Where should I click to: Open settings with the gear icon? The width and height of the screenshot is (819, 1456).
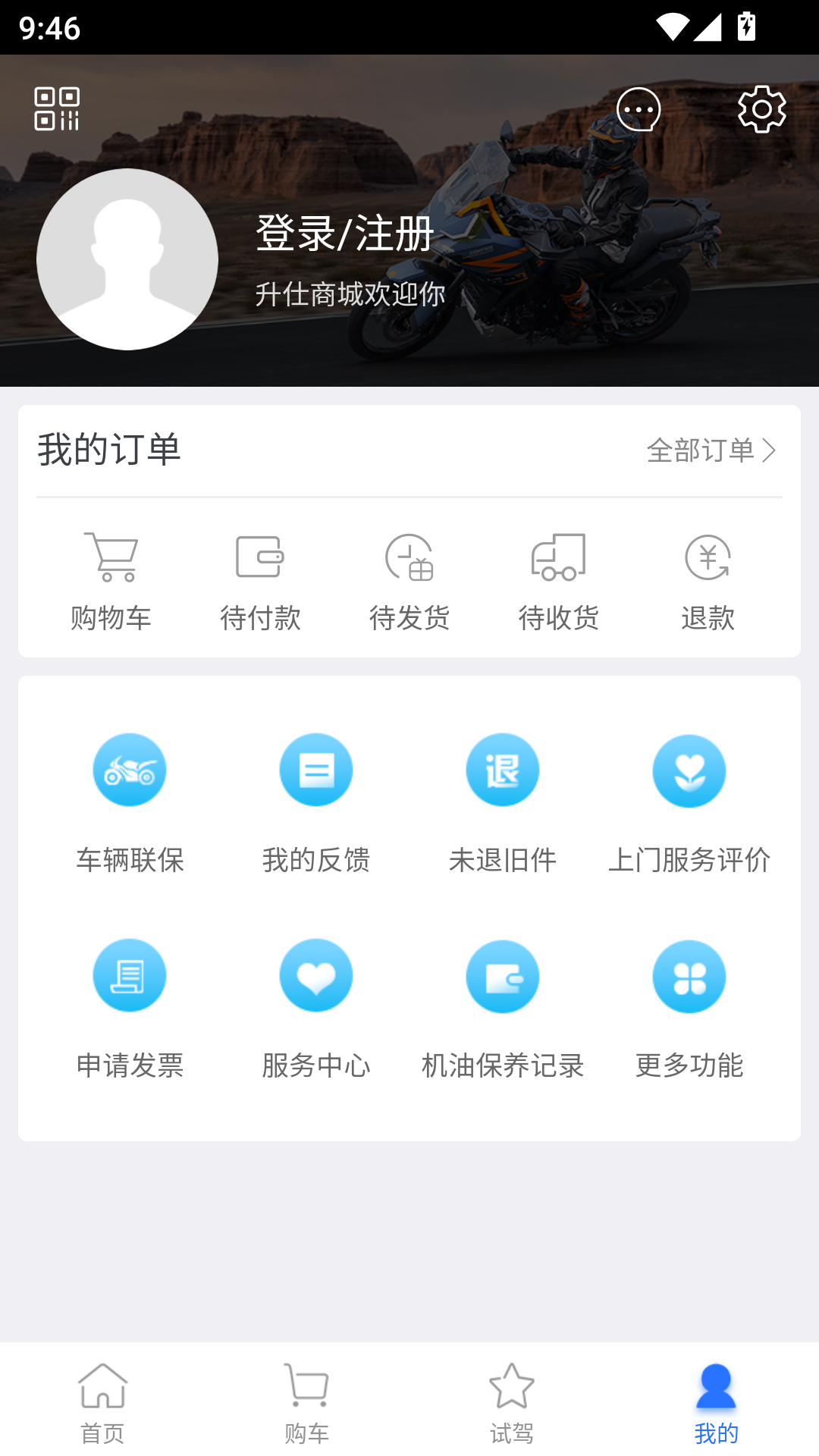tap(762, 109)
